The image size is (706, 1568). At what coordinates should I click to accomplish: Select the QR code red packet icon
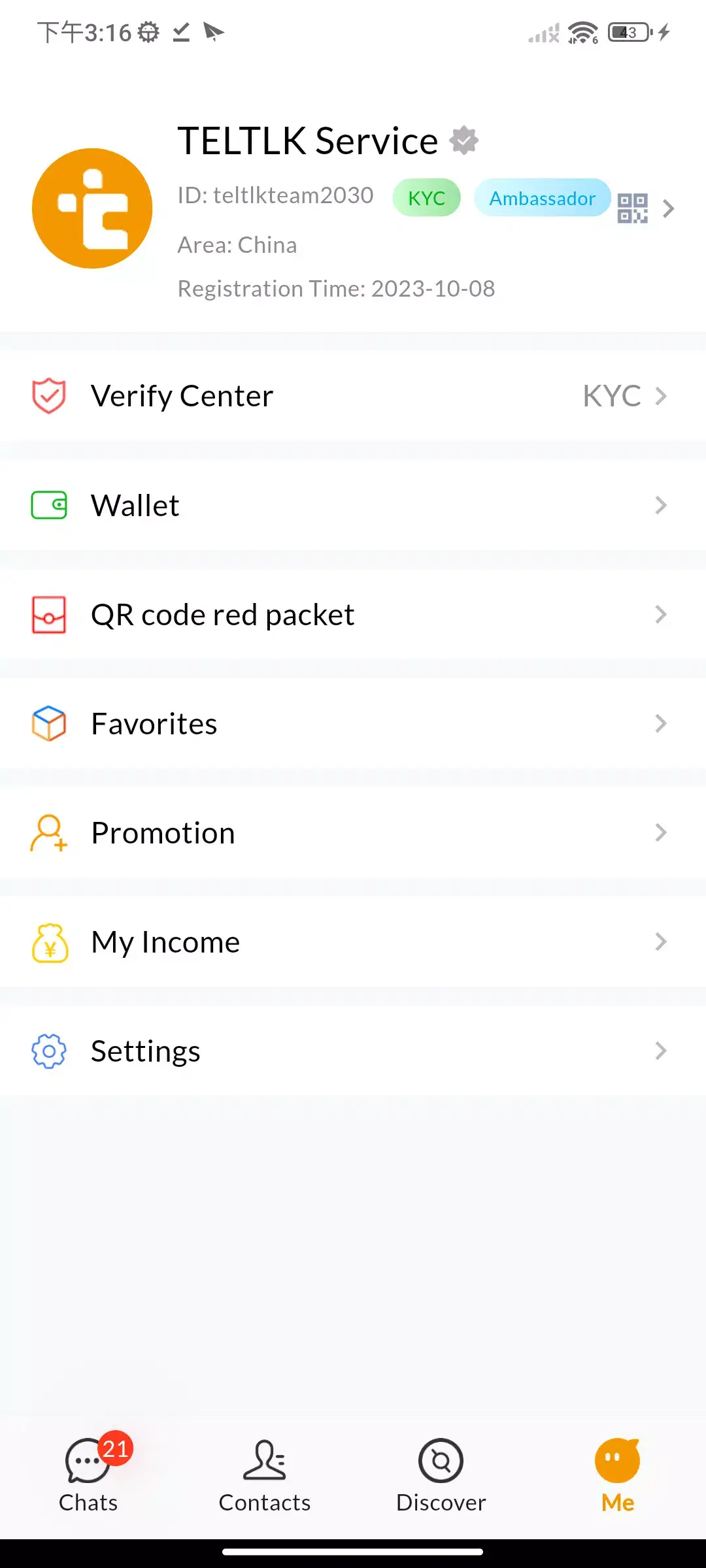(48, 614)
